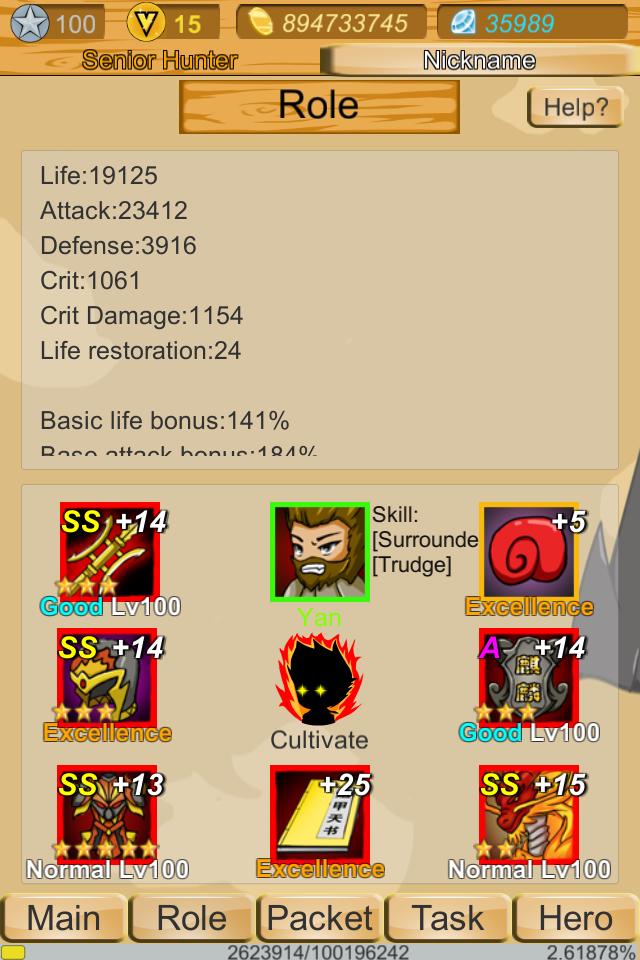The width and height of the screenshot is (640, 960).
Task: Select the Role tab
Action: point(192,918)
